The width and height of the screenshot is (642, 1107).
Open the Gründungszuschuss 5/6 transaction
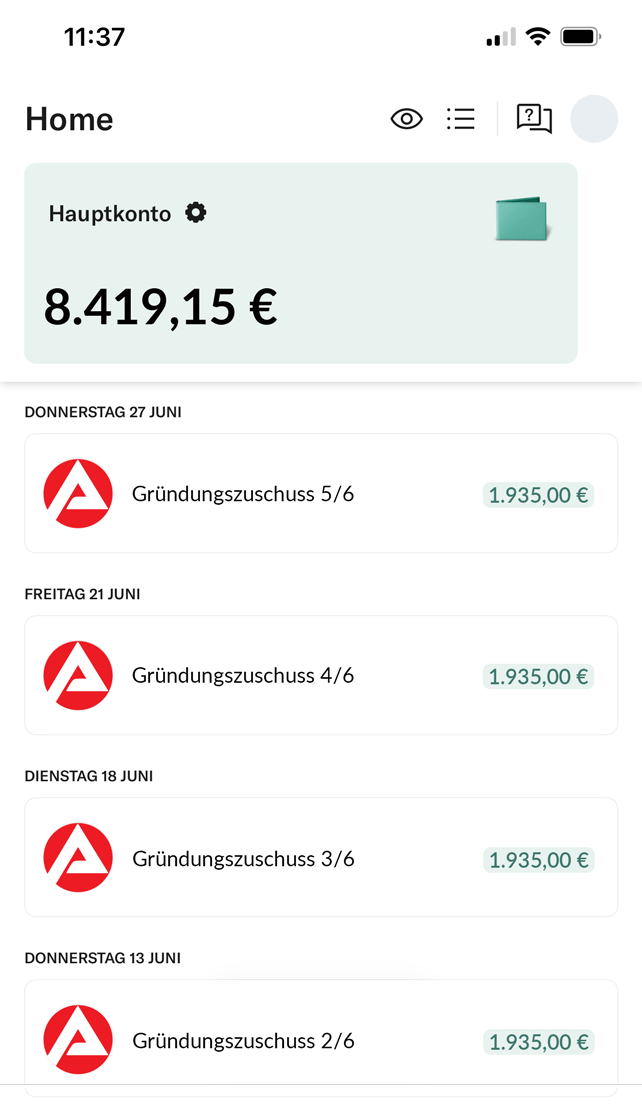(320, 494)
